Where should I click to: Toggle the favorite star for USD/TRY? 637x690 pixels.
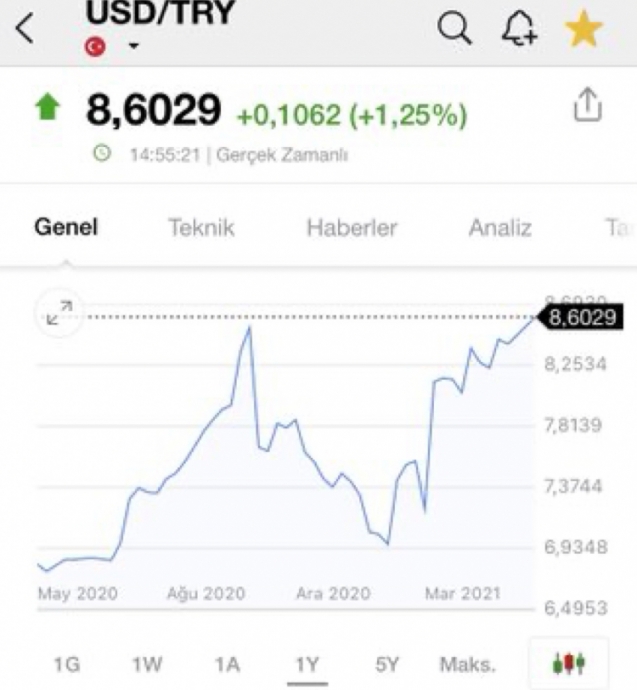coord(584,30)
